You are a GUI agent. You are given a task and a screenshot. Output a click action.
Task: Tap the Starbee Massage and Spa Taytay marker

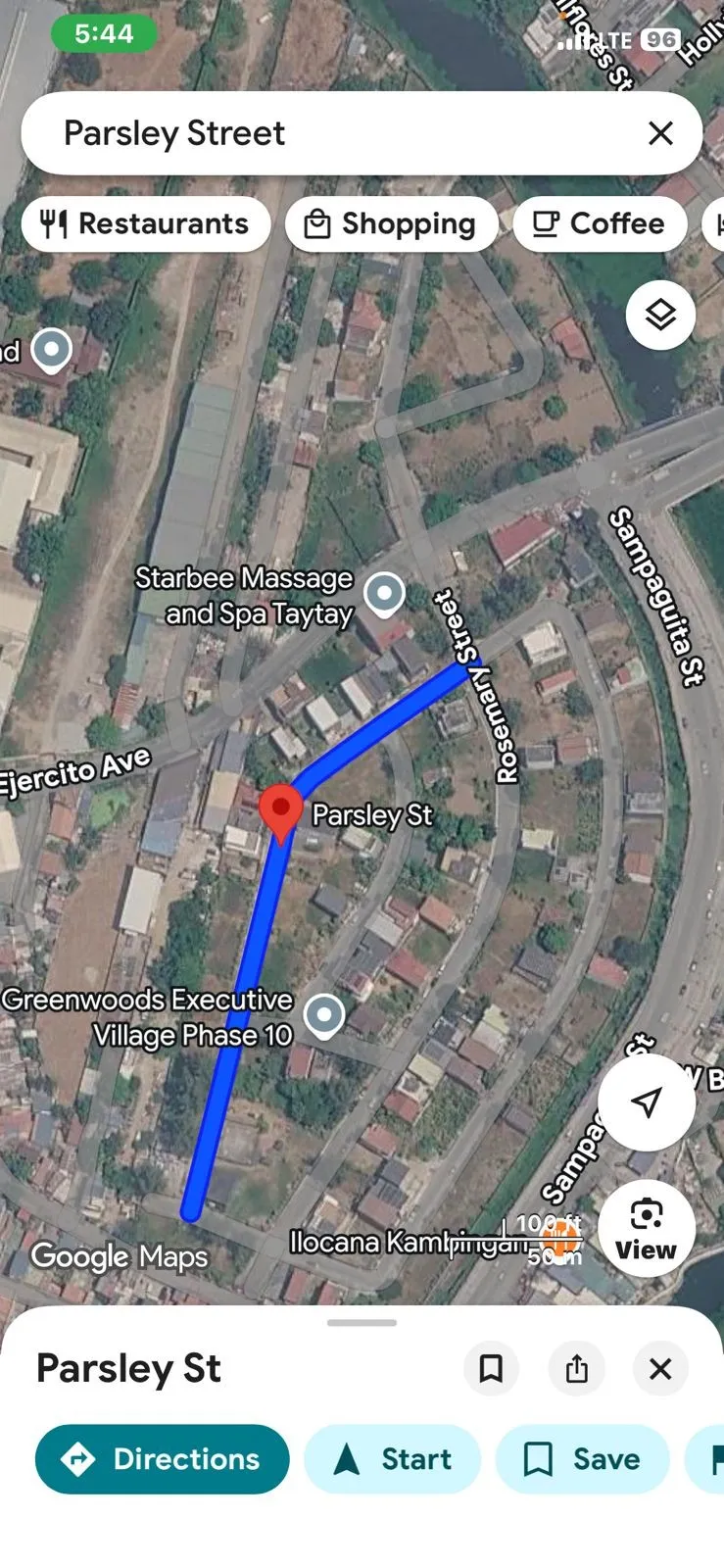coord(384,594)
